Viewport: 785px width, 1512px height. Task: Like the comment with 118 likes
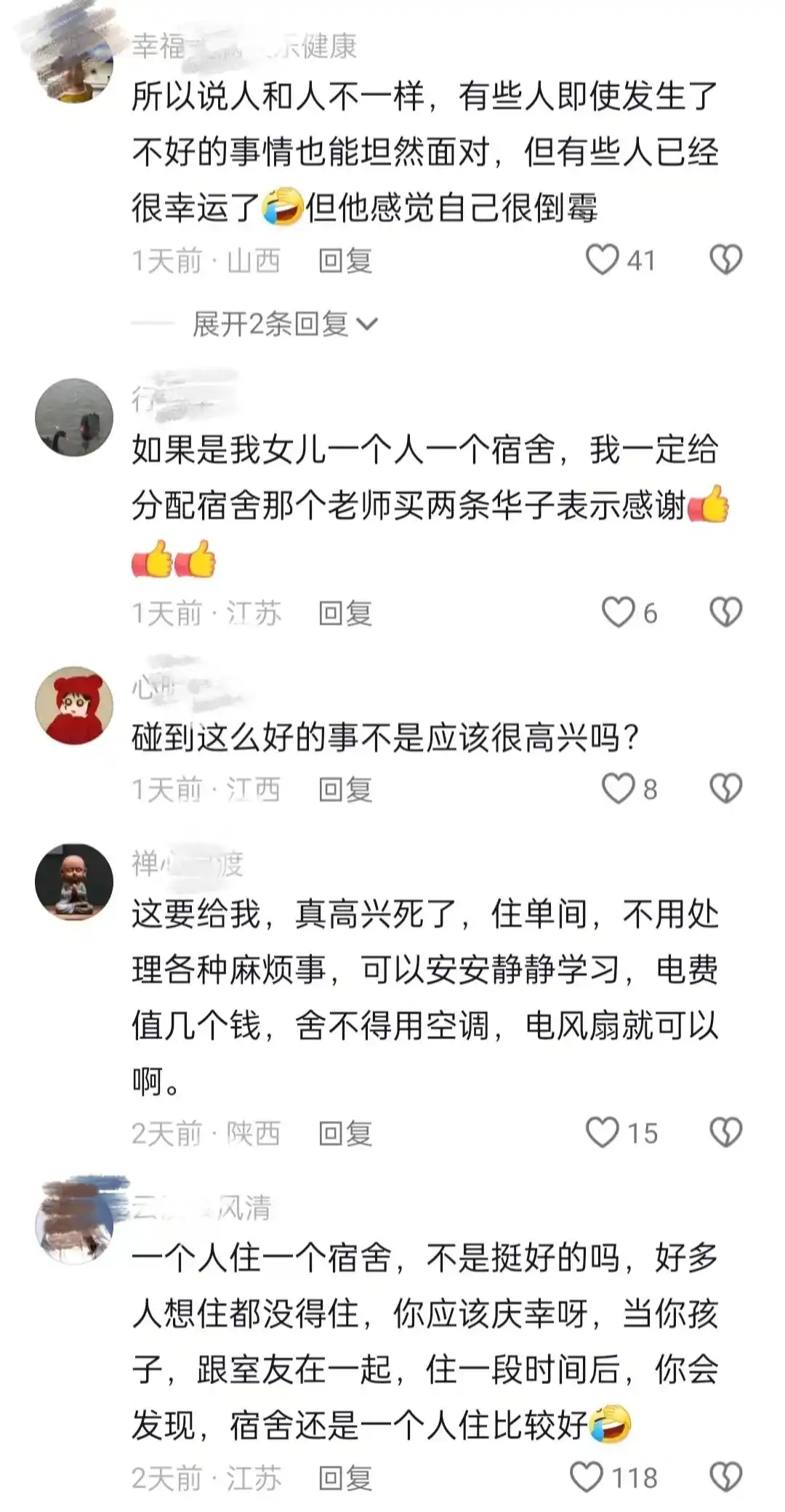586,1478
